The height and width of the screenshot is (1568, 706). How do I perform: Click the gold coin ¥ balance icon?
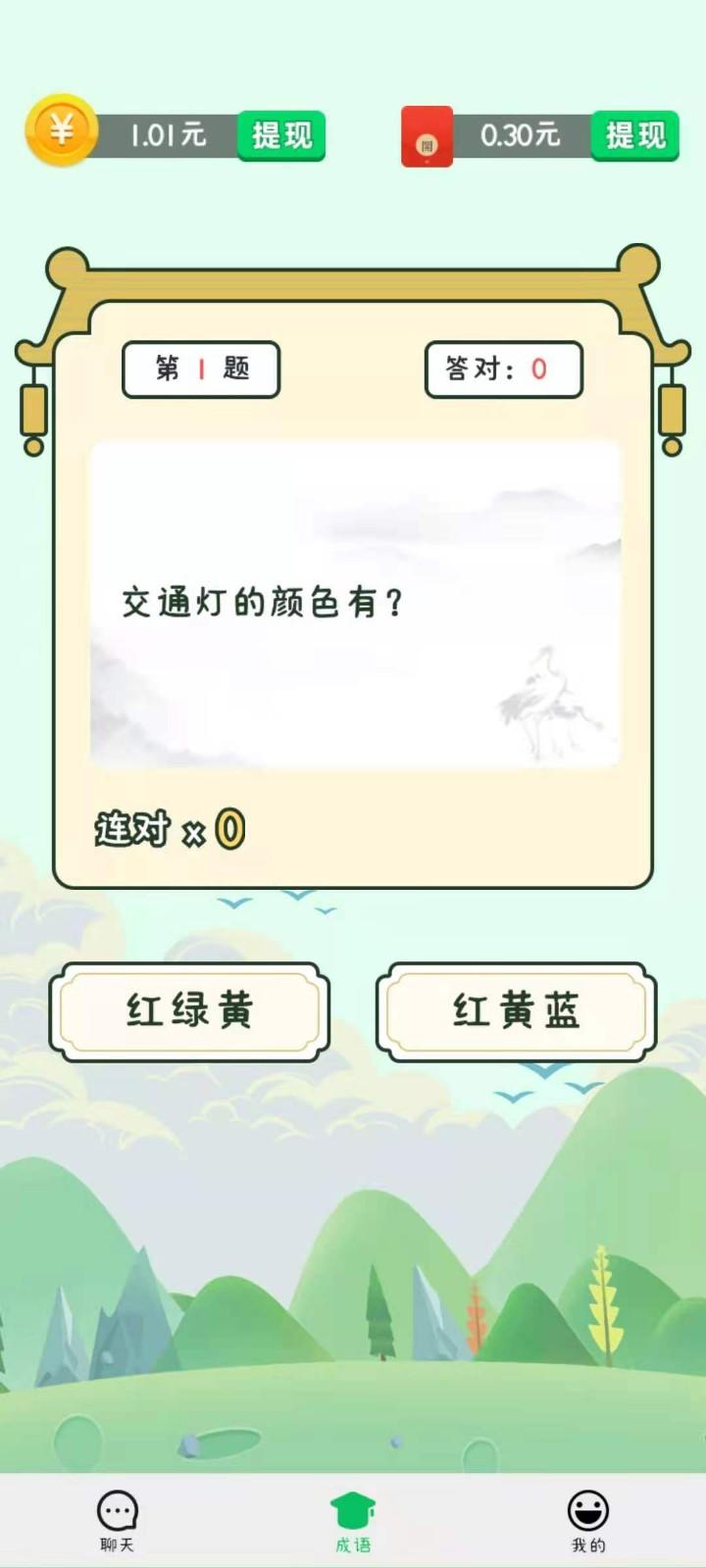click(61, 132)
